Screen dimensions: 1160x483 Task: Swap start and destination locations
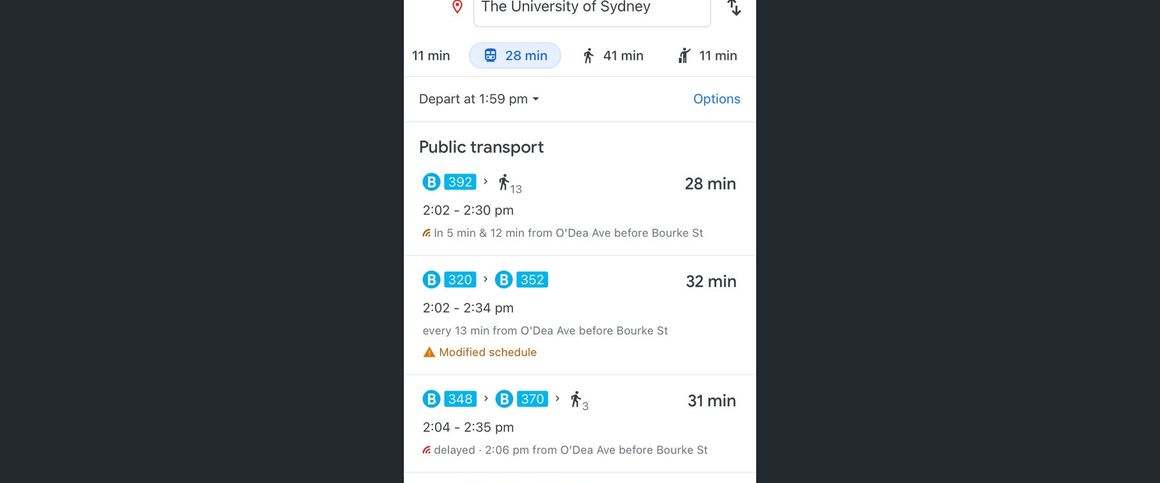point(734,8)
